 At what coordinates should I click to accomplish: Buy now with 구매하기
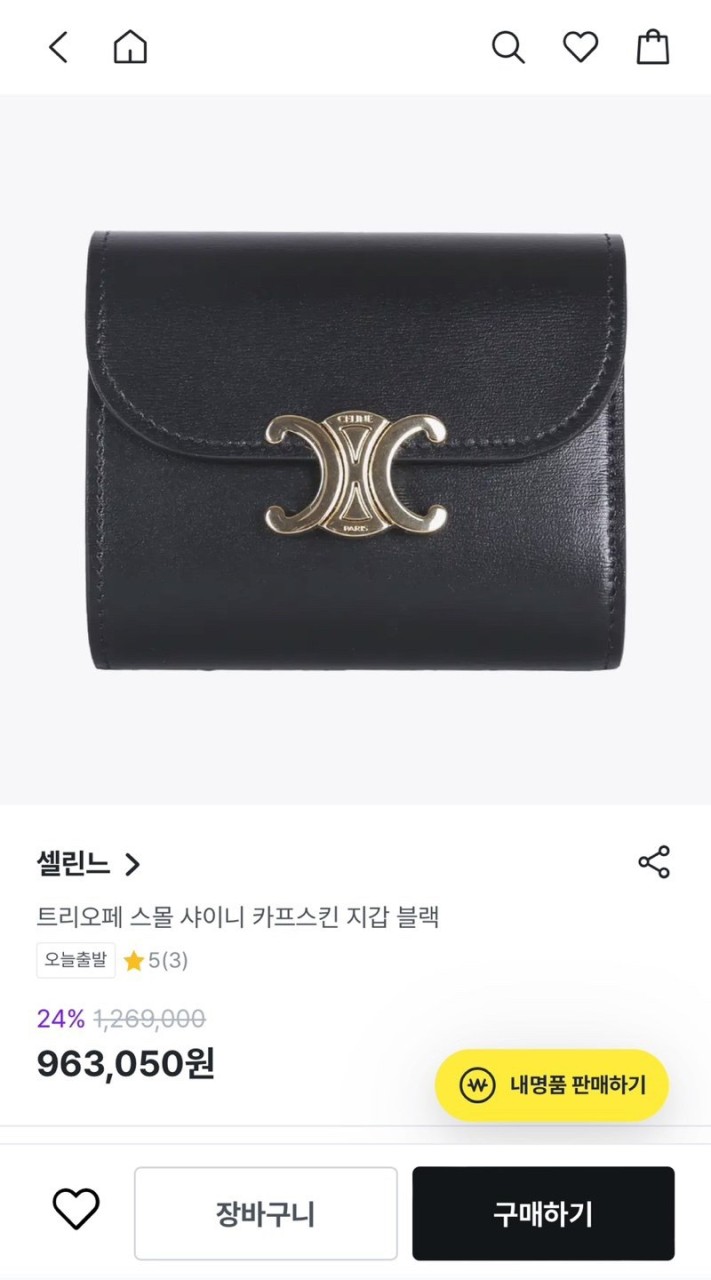pyautogui.click(x=543, y=1214)
